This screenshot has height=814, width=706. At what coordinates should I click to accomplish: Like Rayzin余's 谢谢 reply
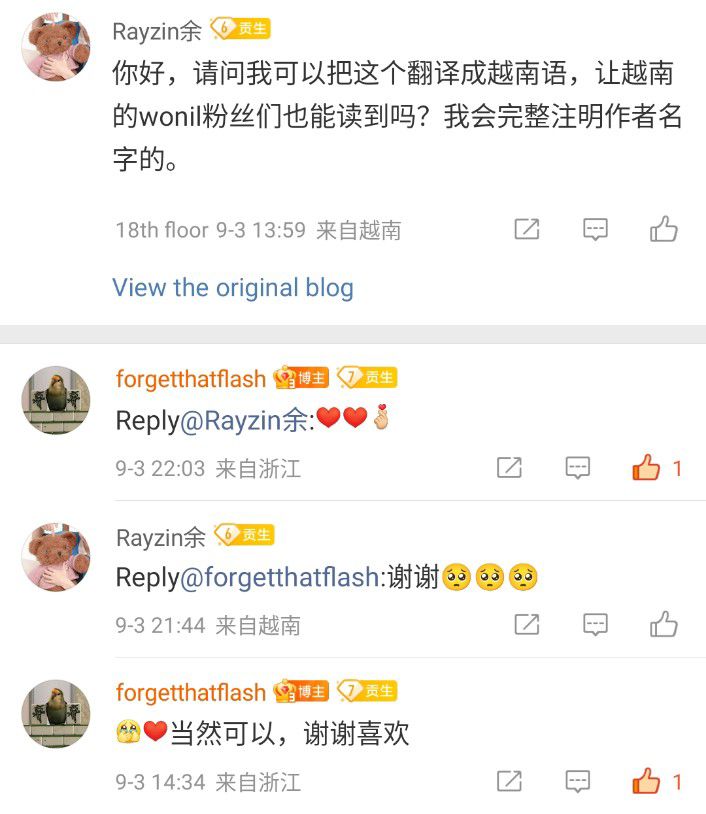click(664, 625)
